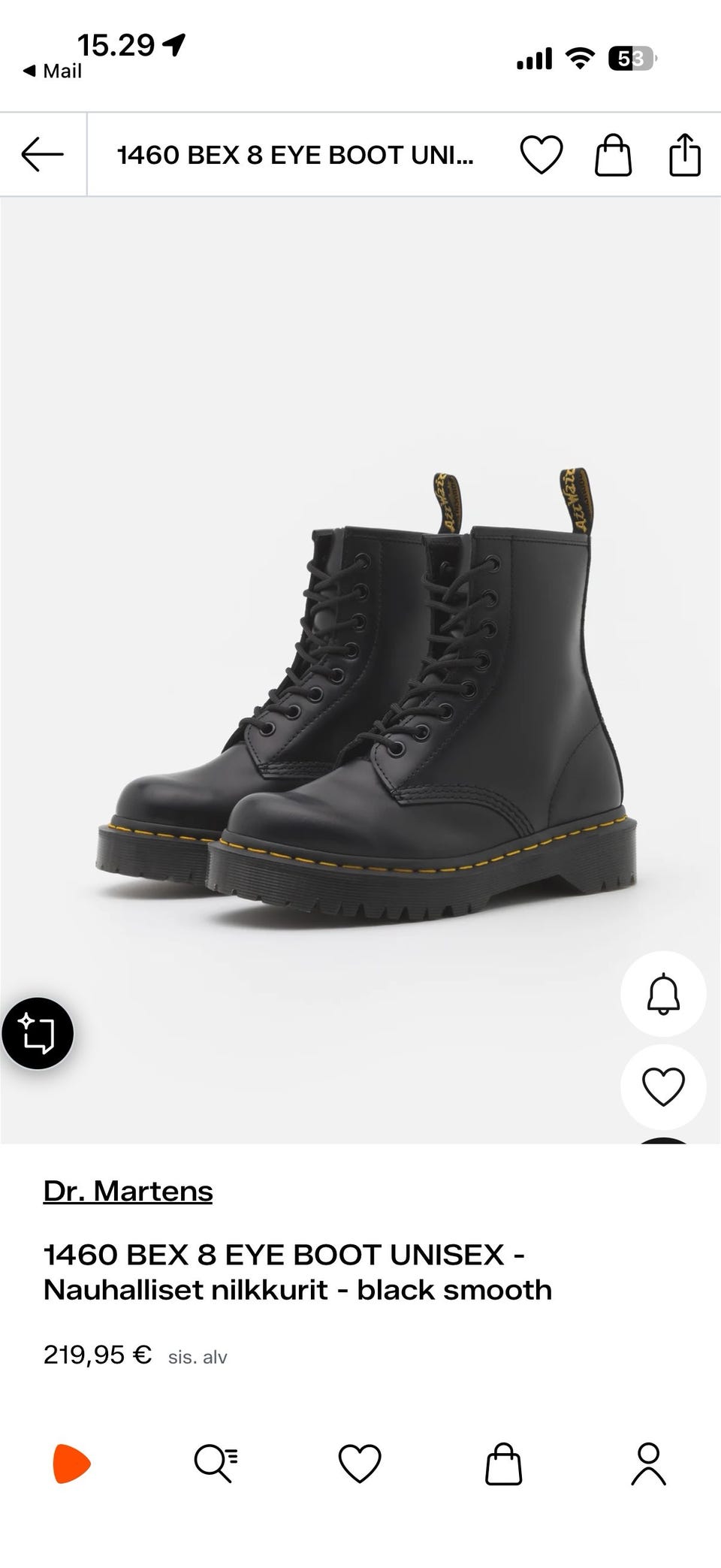This screenshot has width=721, height=1568.
Task: Open the black assistant button with the sparkle
Action: click(x=38, y=1032)
